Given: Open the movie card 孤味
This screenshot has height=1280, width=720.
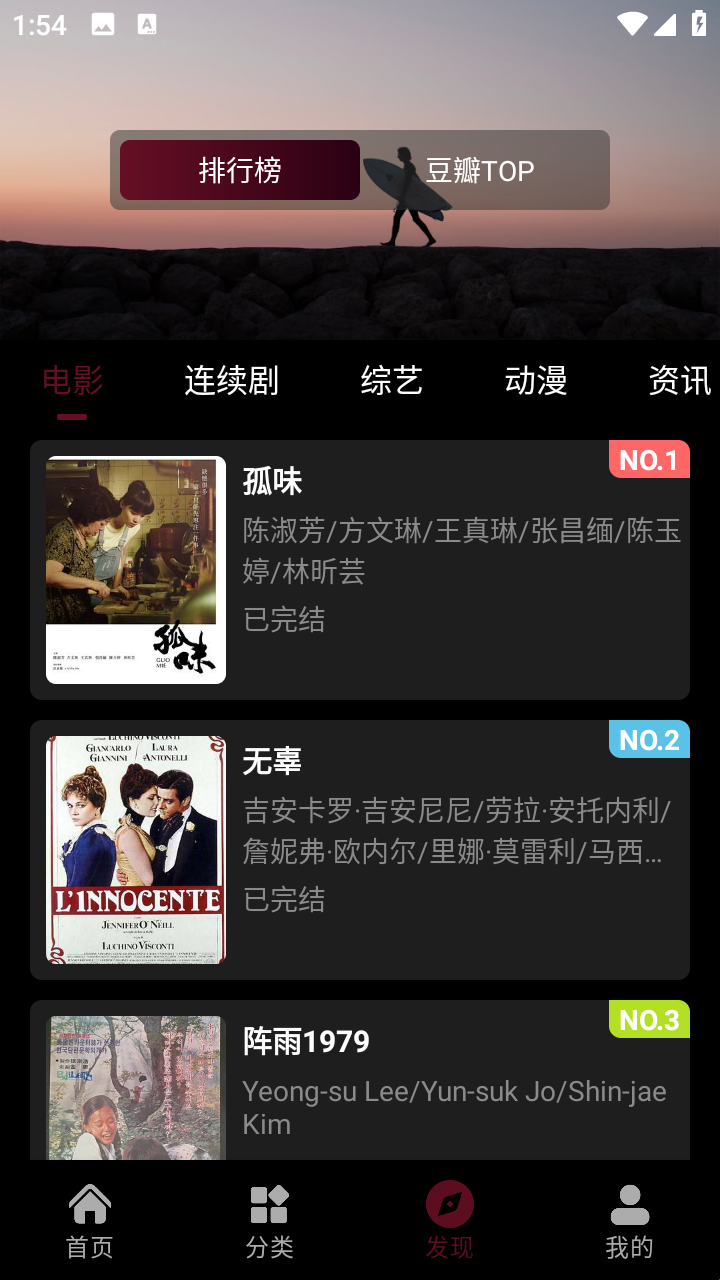Looking at the screenshot, I should coord(360,570).
